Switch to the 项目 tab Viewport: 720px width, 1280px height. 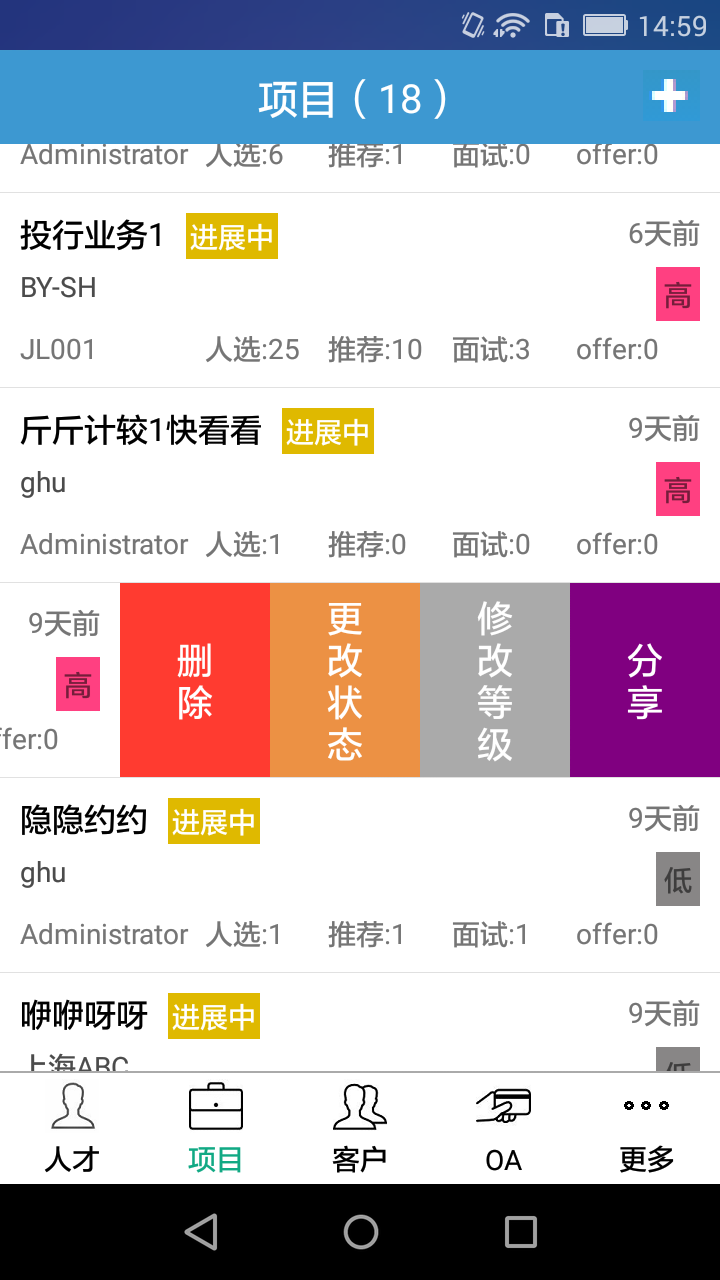(x=216, y=1128)
